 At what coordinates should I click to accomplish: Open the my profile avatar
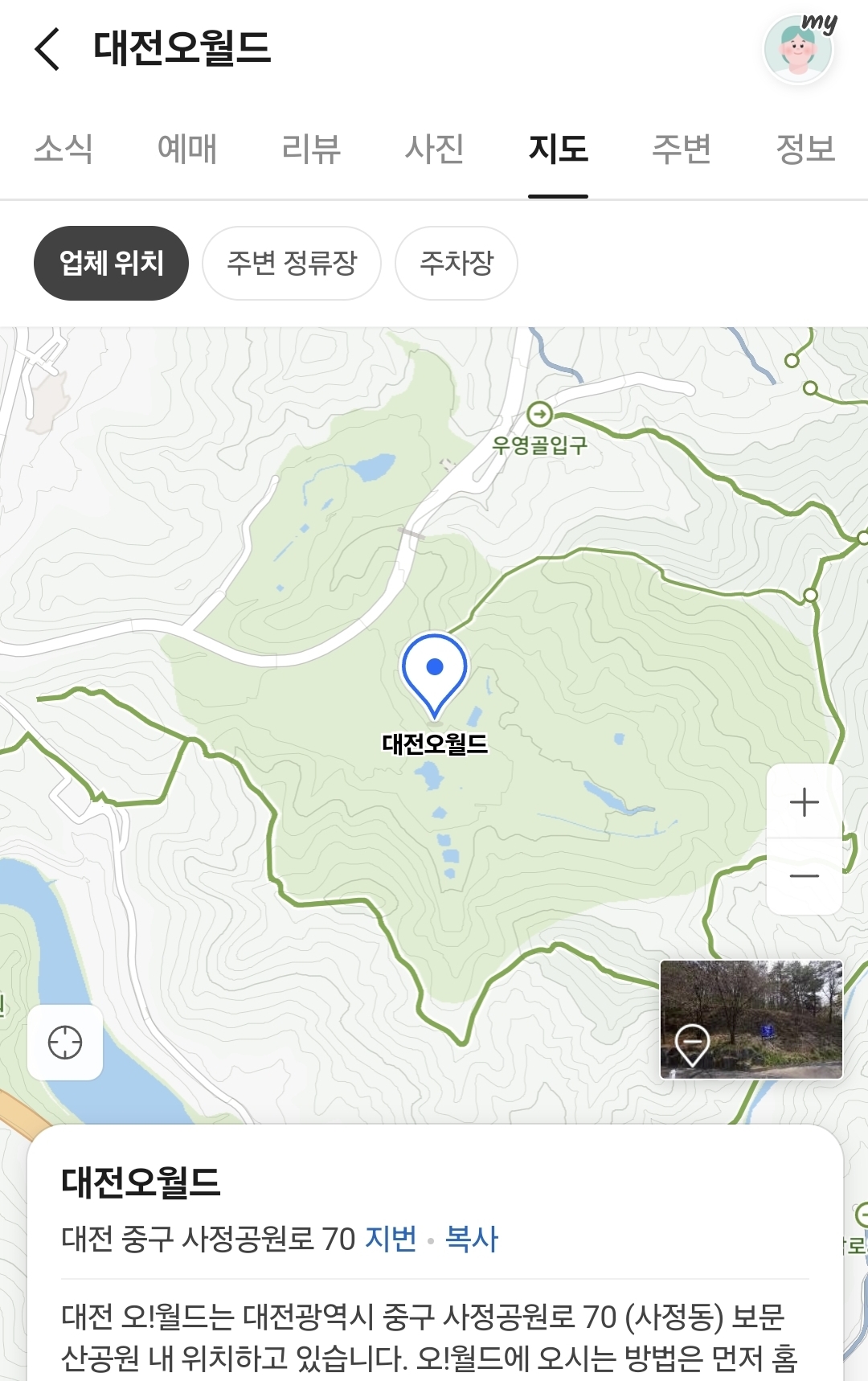[798, 50]
